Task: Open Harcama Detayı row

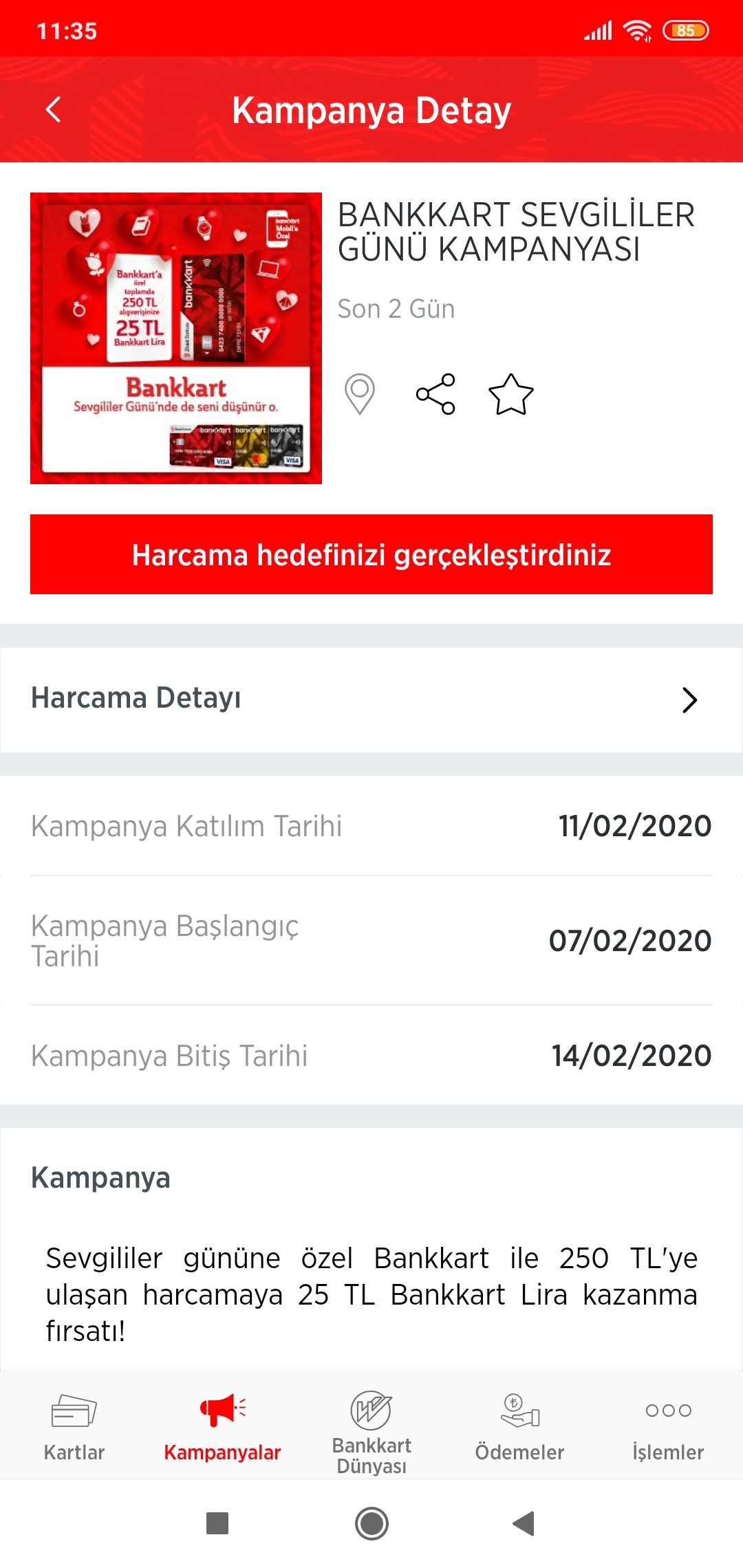Action: (x=371, y=699)
